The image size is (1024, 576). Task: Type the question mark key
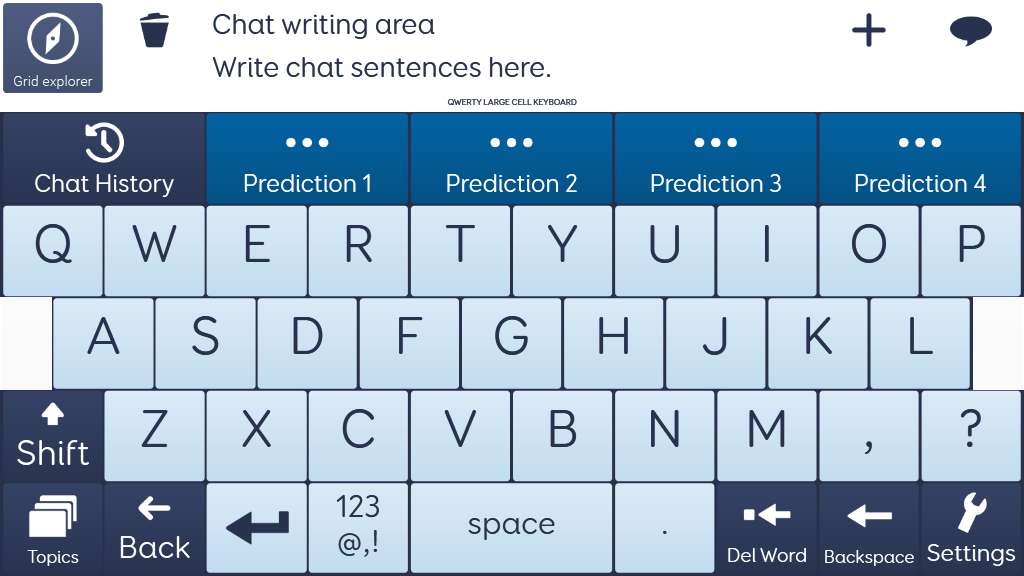970,437
